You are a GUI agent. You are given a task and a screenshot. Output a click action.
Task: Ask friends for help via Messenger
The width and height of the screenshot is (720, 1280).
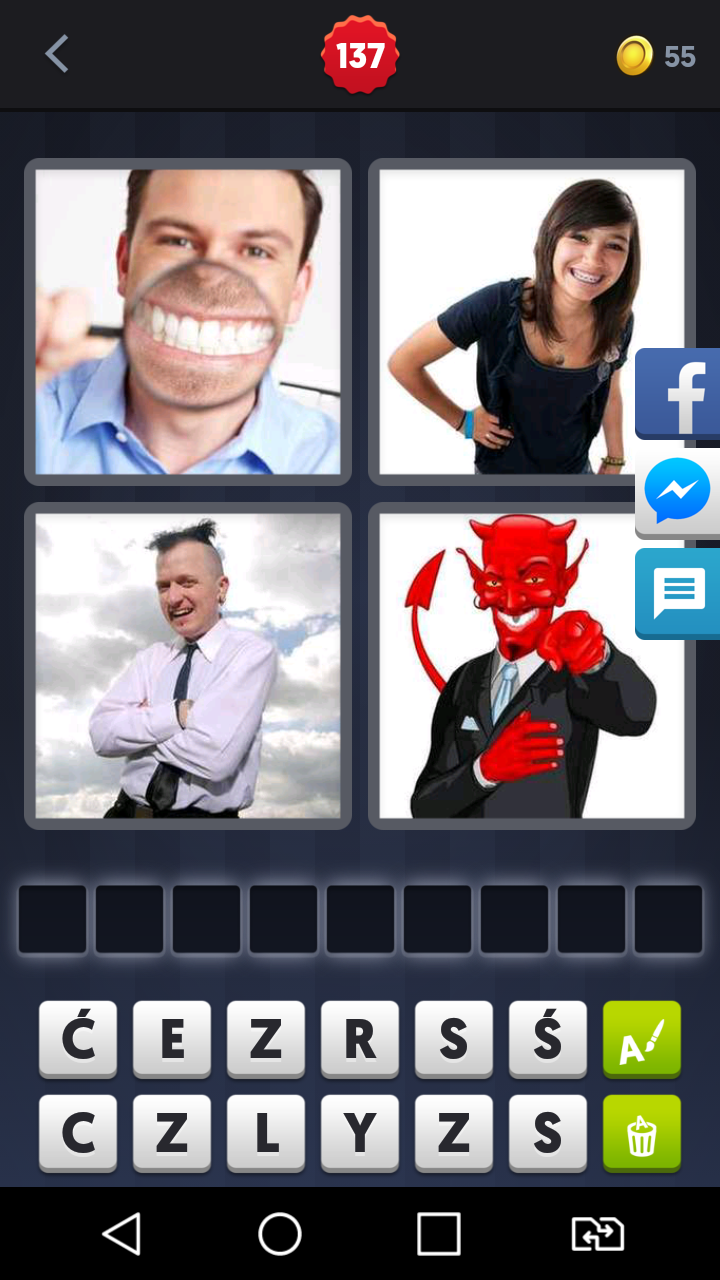[678, 493]
